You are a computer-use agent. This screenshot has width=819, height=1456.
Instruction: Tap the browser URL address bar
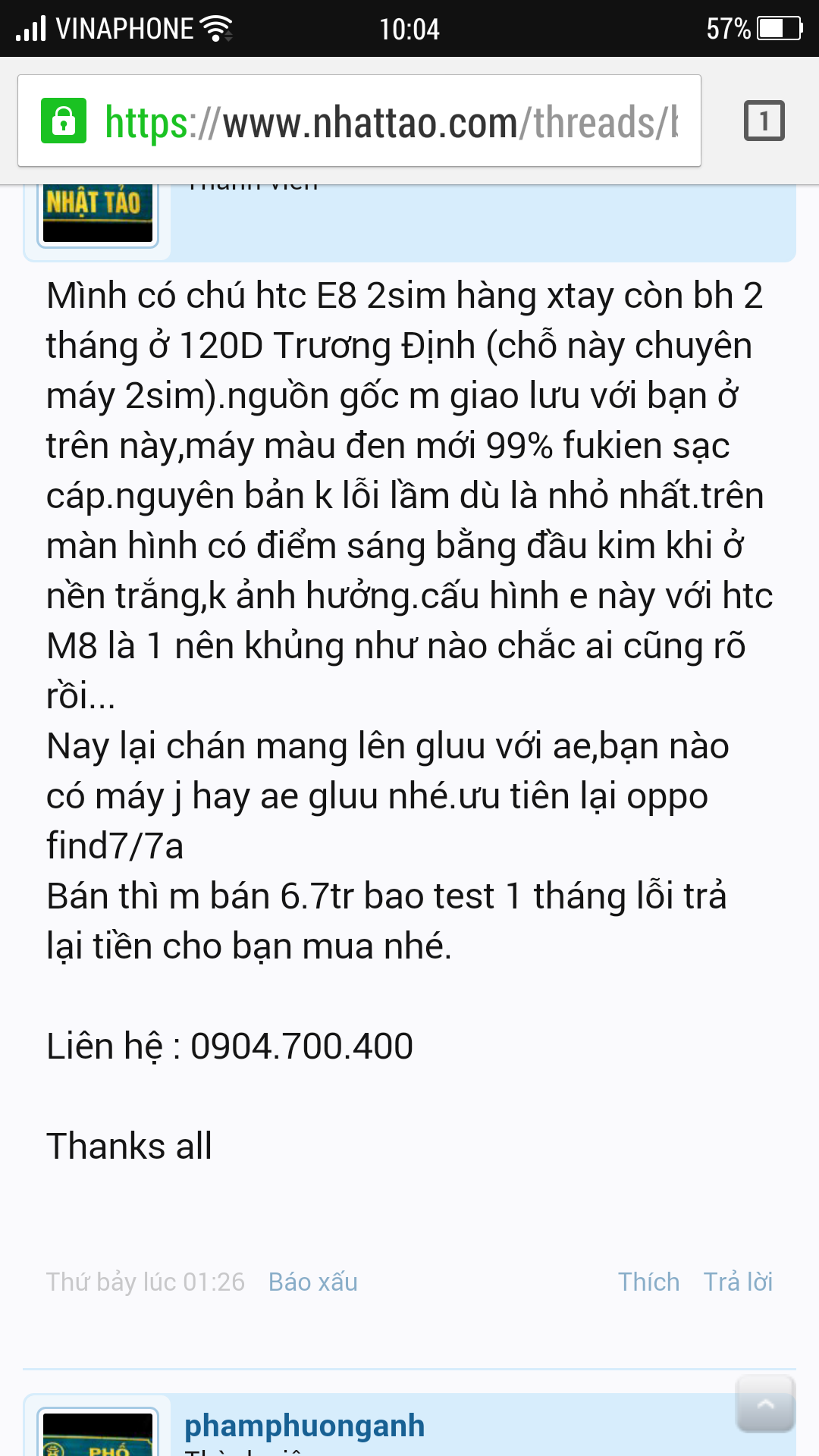pyautogui.click(x=359, y=121)
